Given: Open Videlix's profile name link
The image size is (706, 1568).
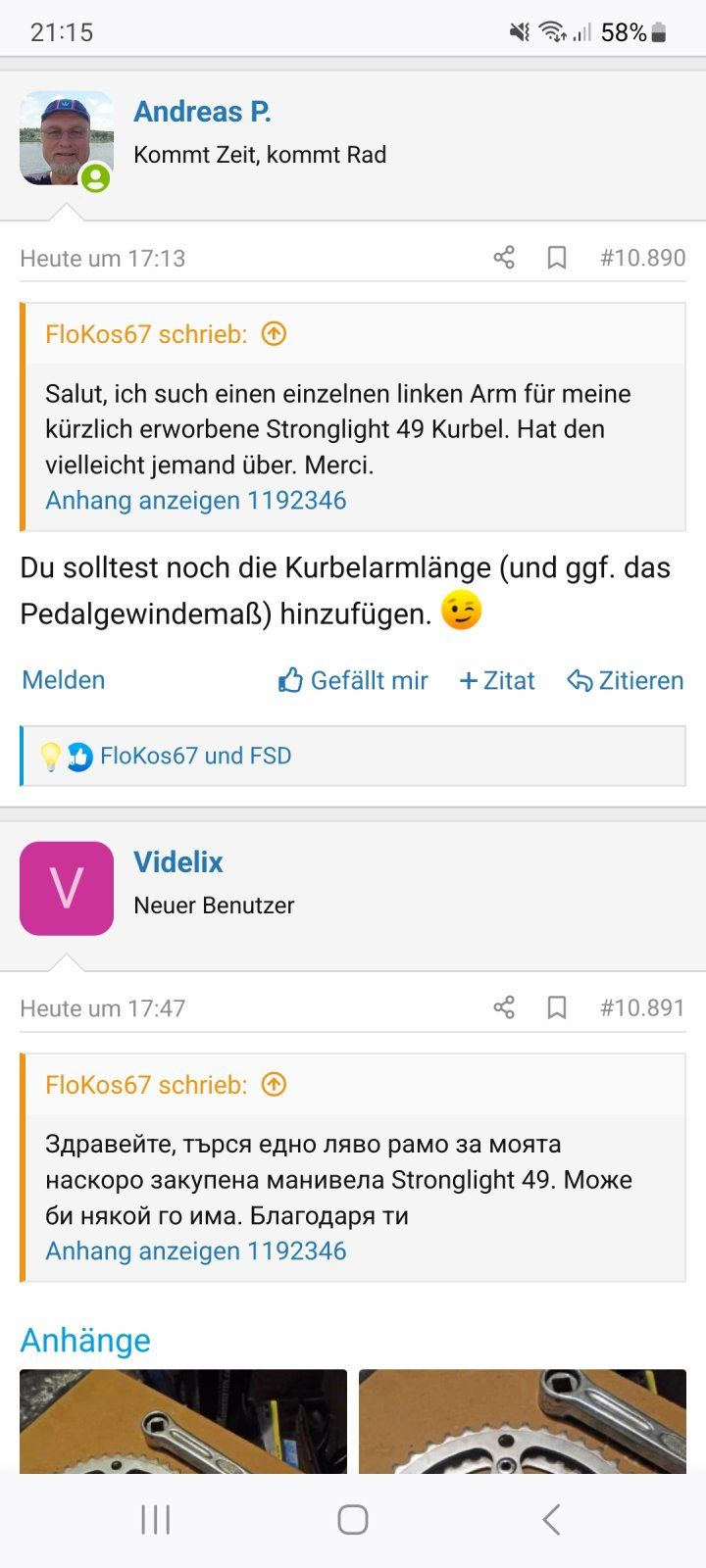Looking at the screenshot, I should click(x=178, y=862).
